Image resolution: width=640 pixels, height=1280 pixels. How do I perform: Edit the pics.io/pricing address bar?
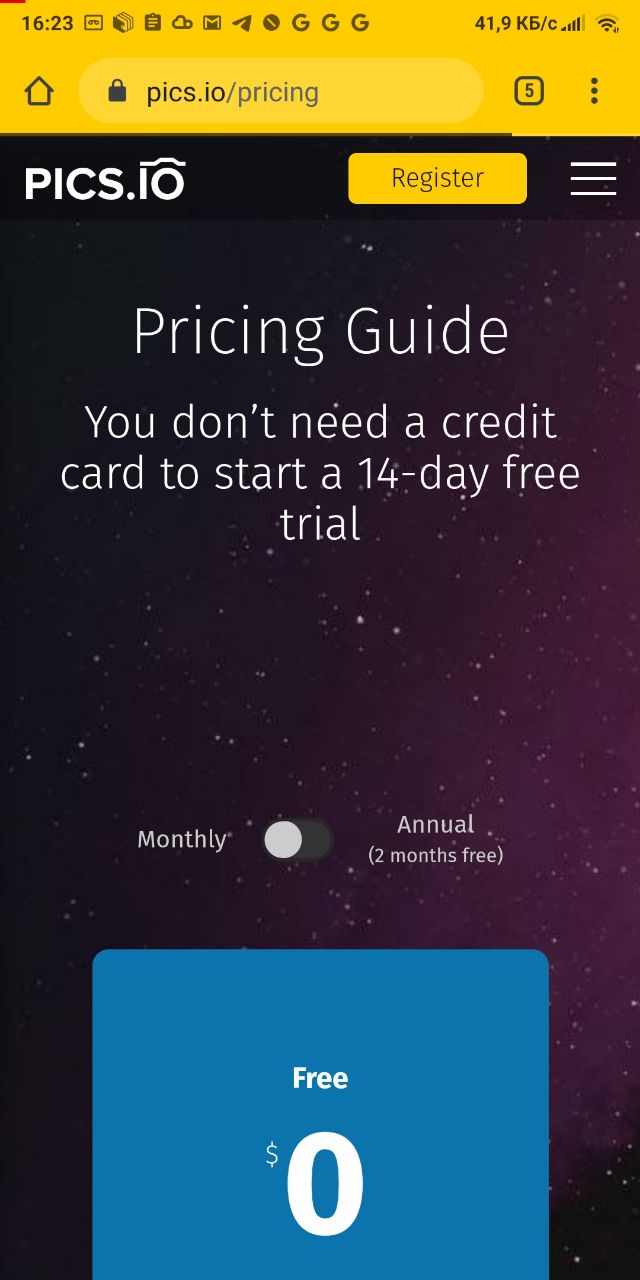[x=280, y=93]
